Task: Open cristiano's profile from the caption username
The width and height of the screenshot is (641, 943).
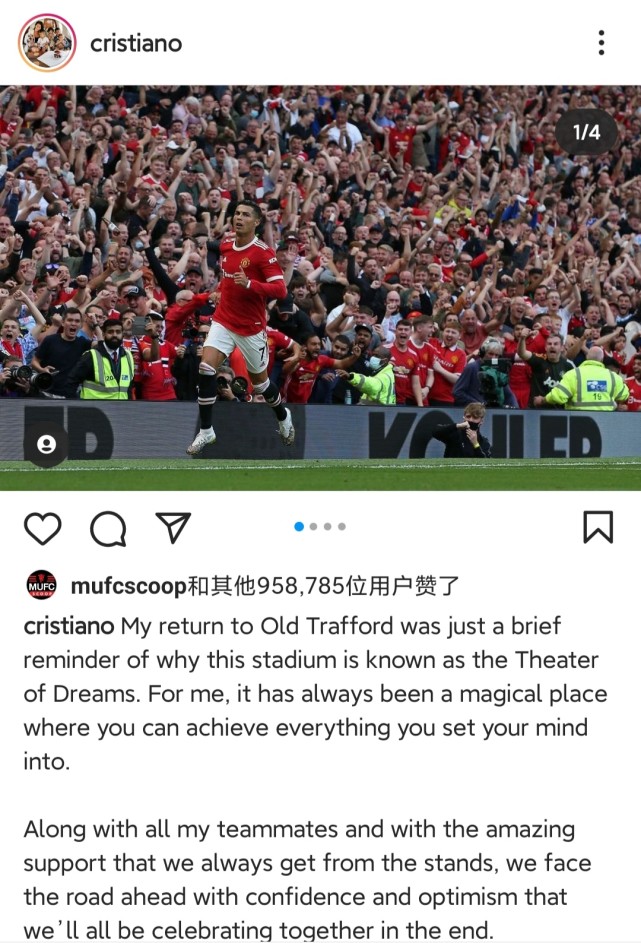Action: point(68,627)
